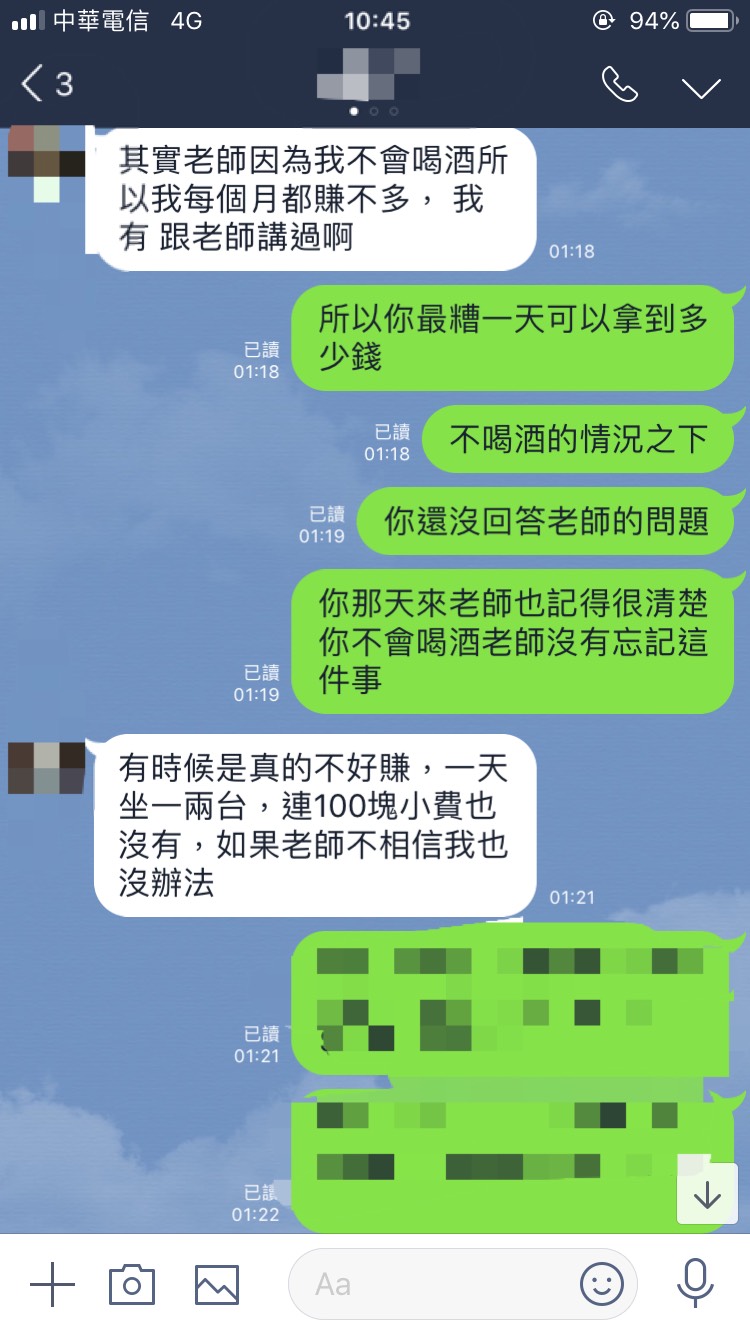The image size is (750, 1334).
Task: Open sender's avatar beside 有時候是真的不好賺 message
Action: 46,768
